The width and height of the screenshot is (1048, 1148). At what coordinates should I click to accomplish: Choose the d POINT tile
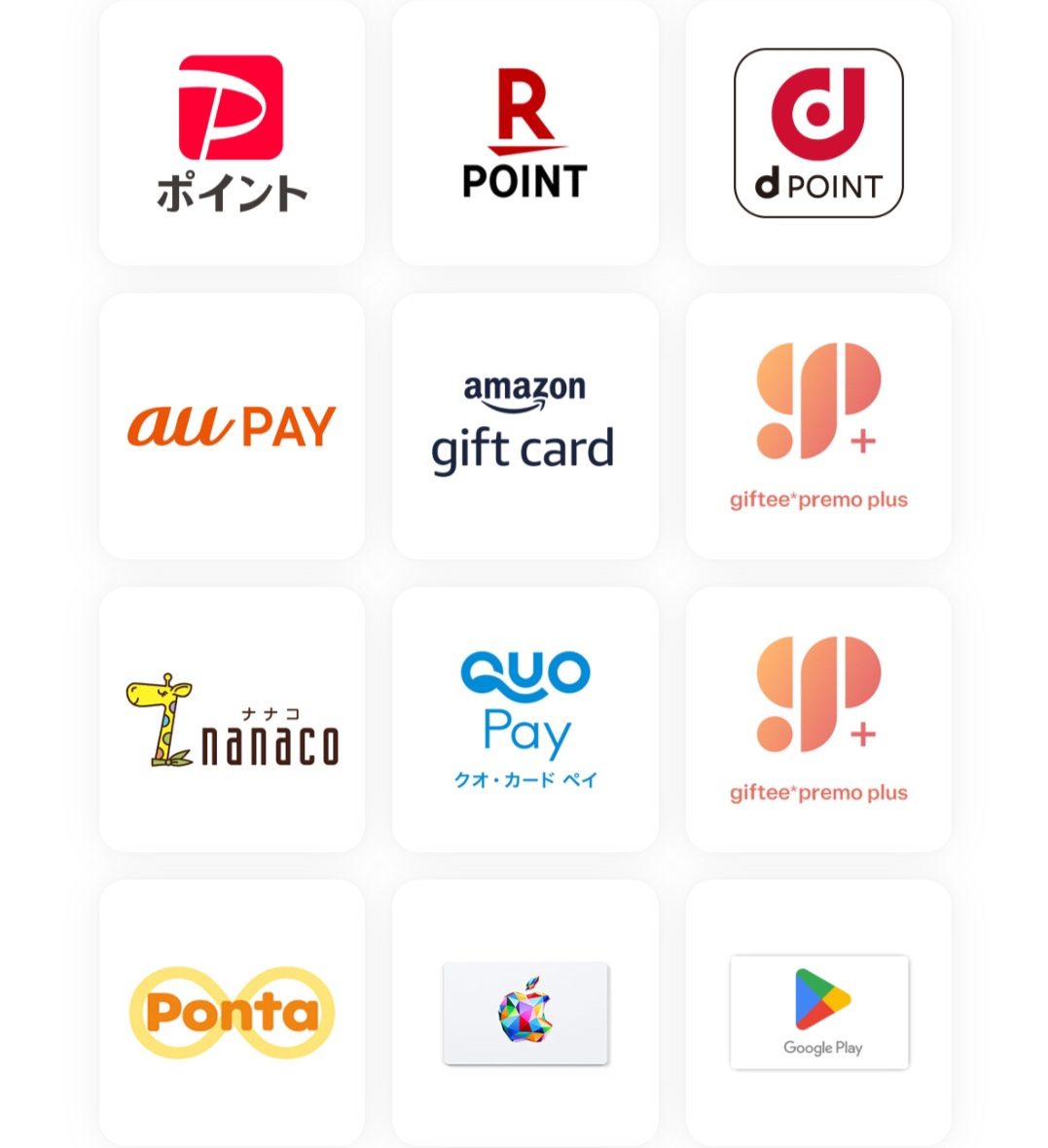(818, 133)
